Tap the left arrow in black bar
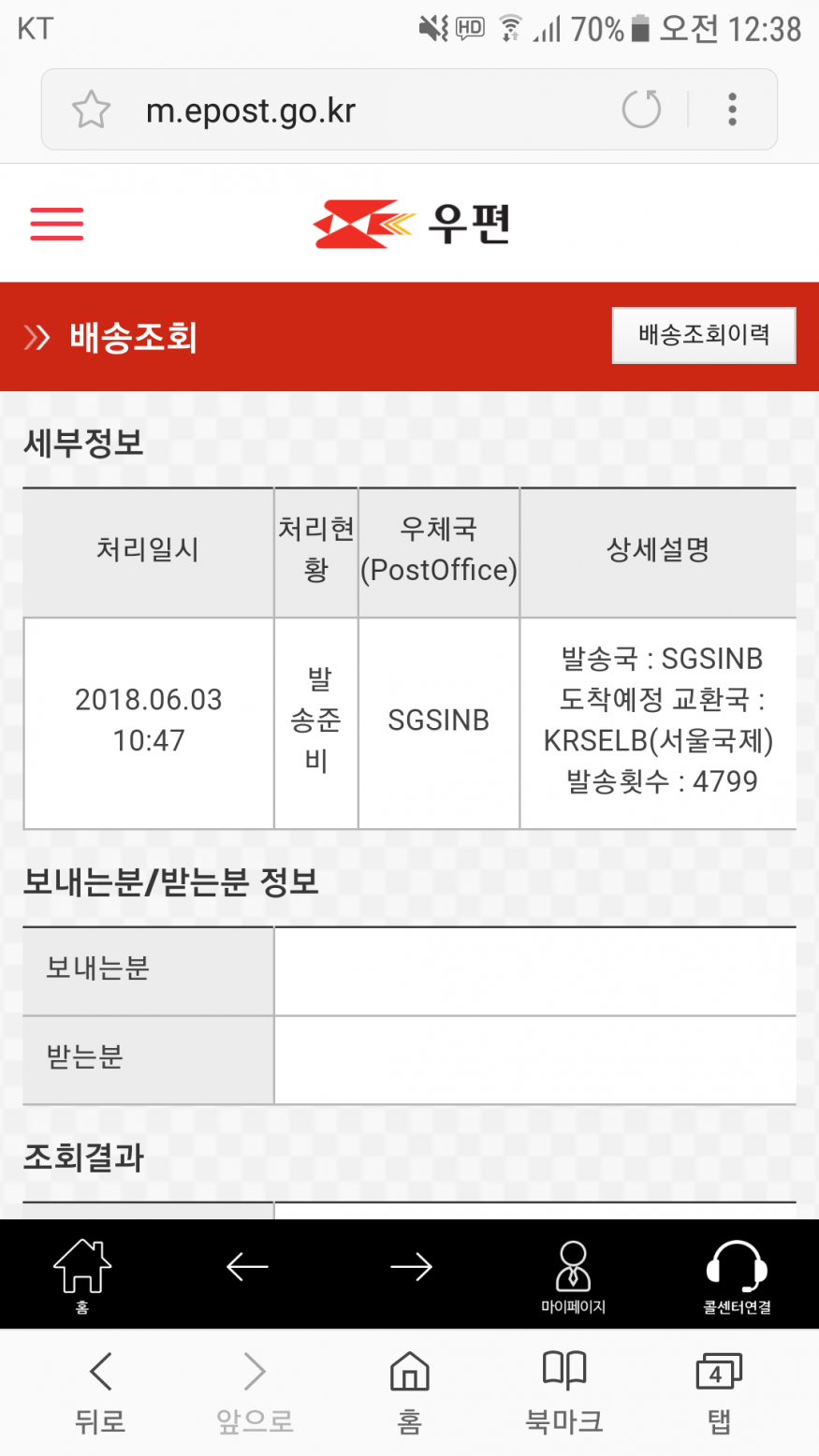 click(x=247, y=1267)
